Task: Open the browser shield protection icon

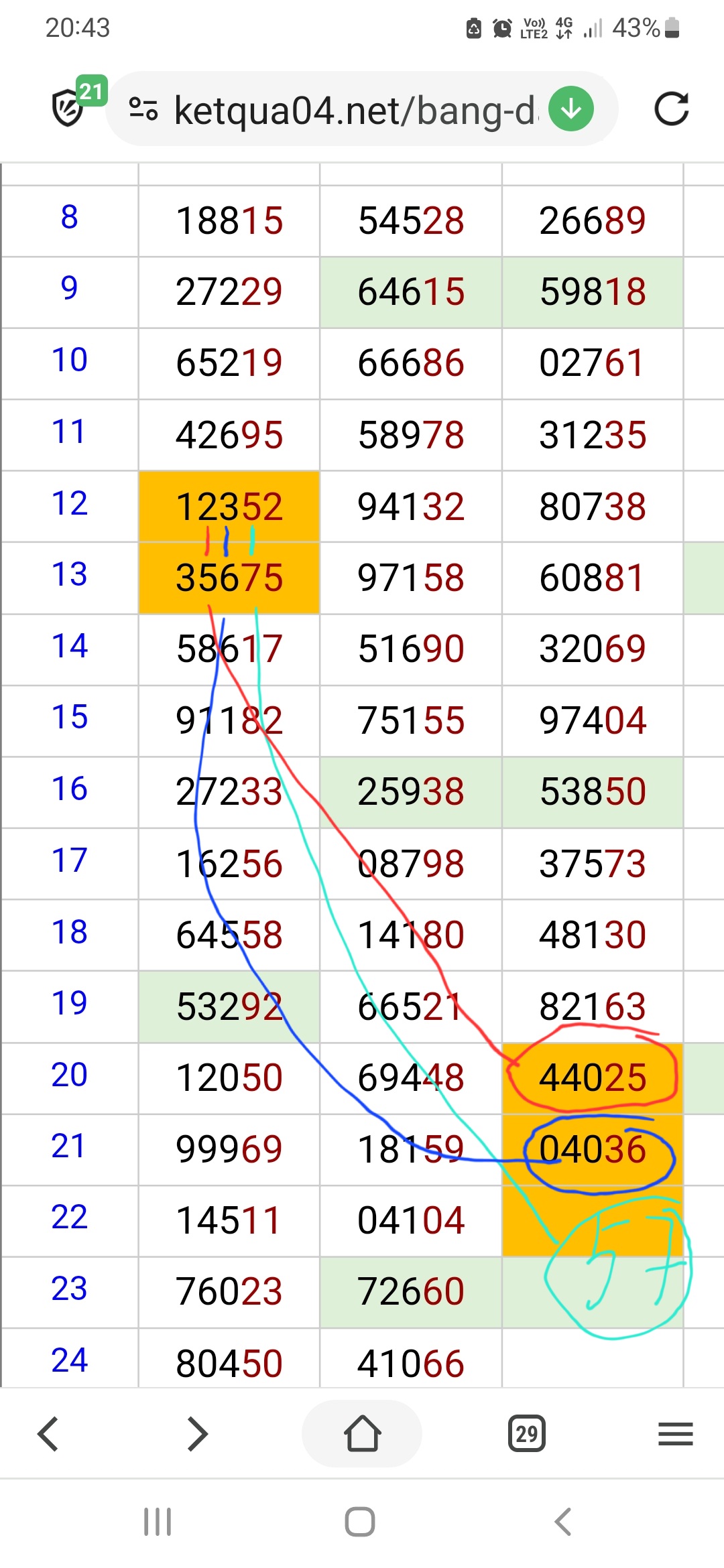Action: pyautogui.click(x=69, y=108)
